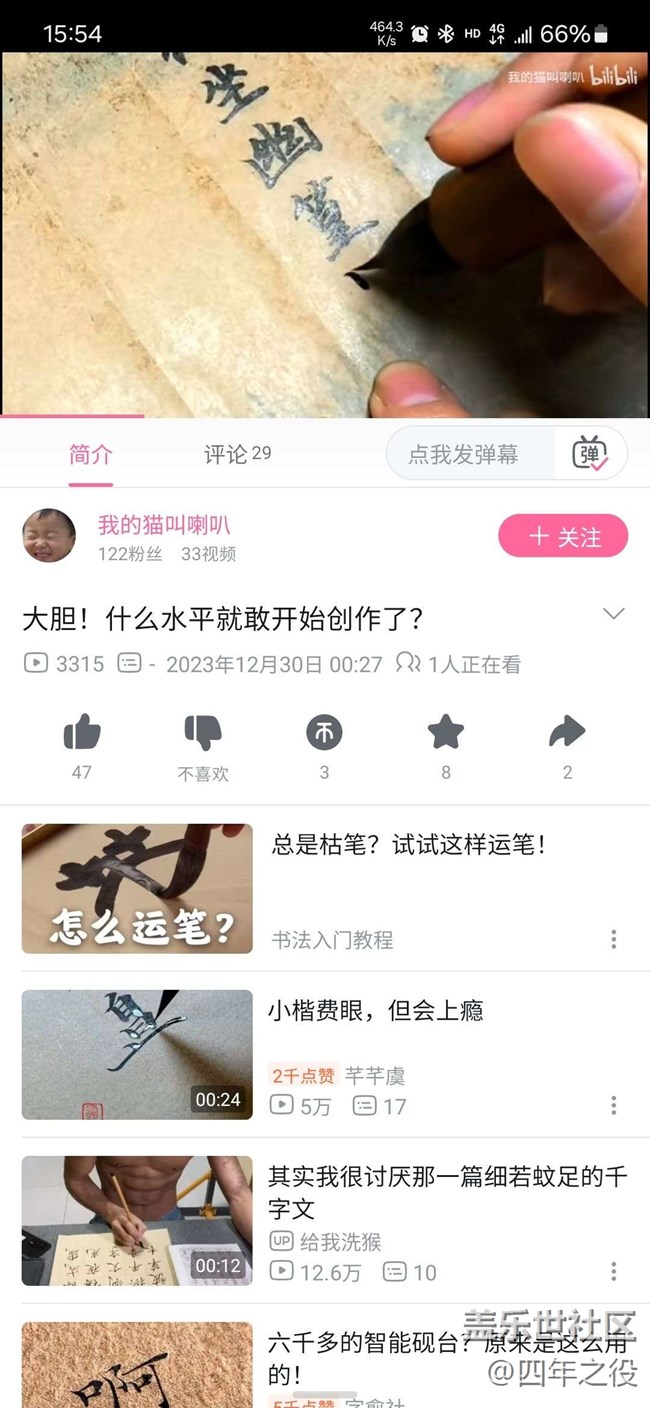650x1408 pixels.
Task: Open more options for 总是枯笔？试试这样运笔！
Action: pos(613,939)
